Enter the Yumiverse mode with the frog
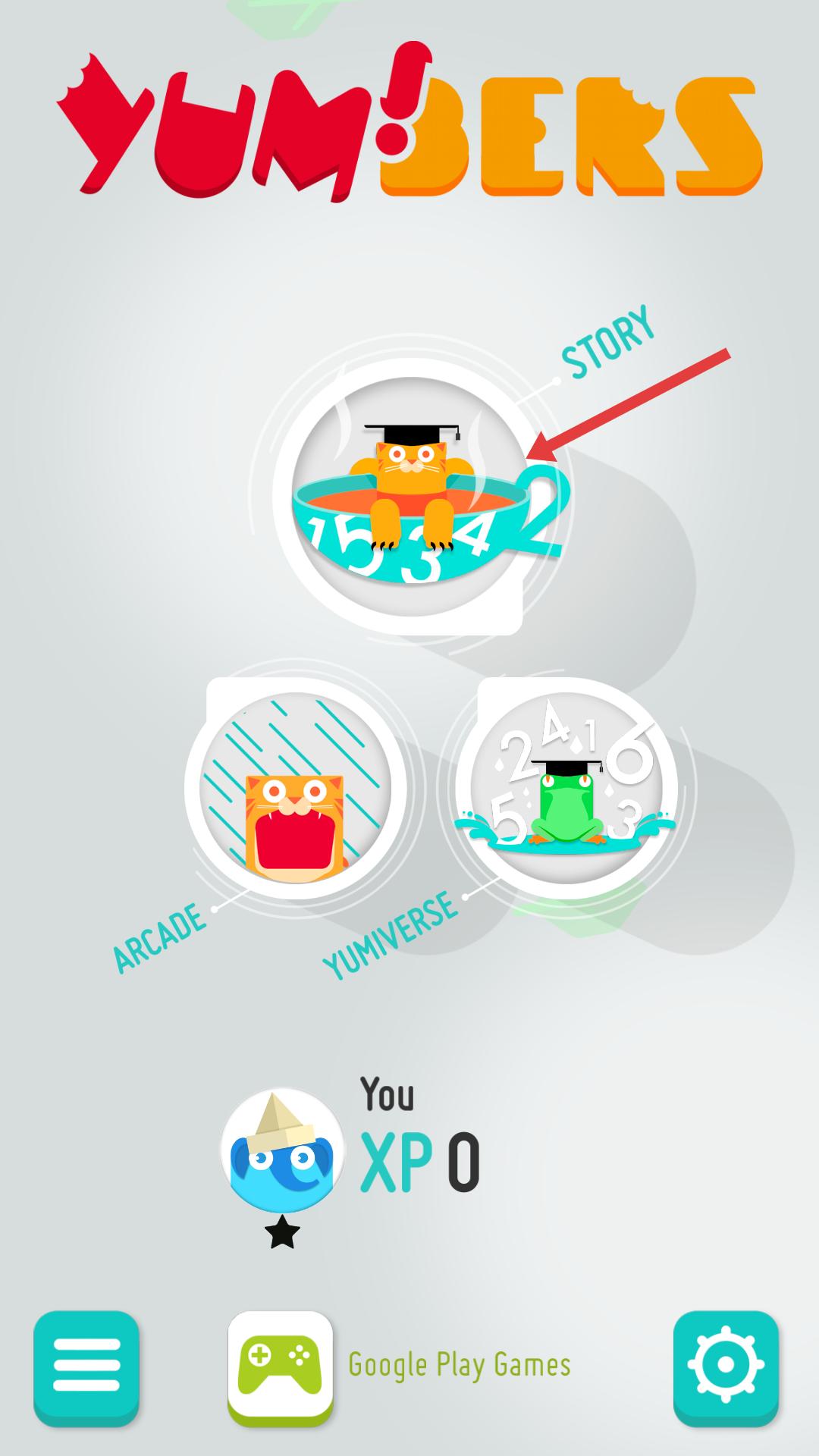The width and height of the screenshot is (819, 1456). [x=566, y=789]
